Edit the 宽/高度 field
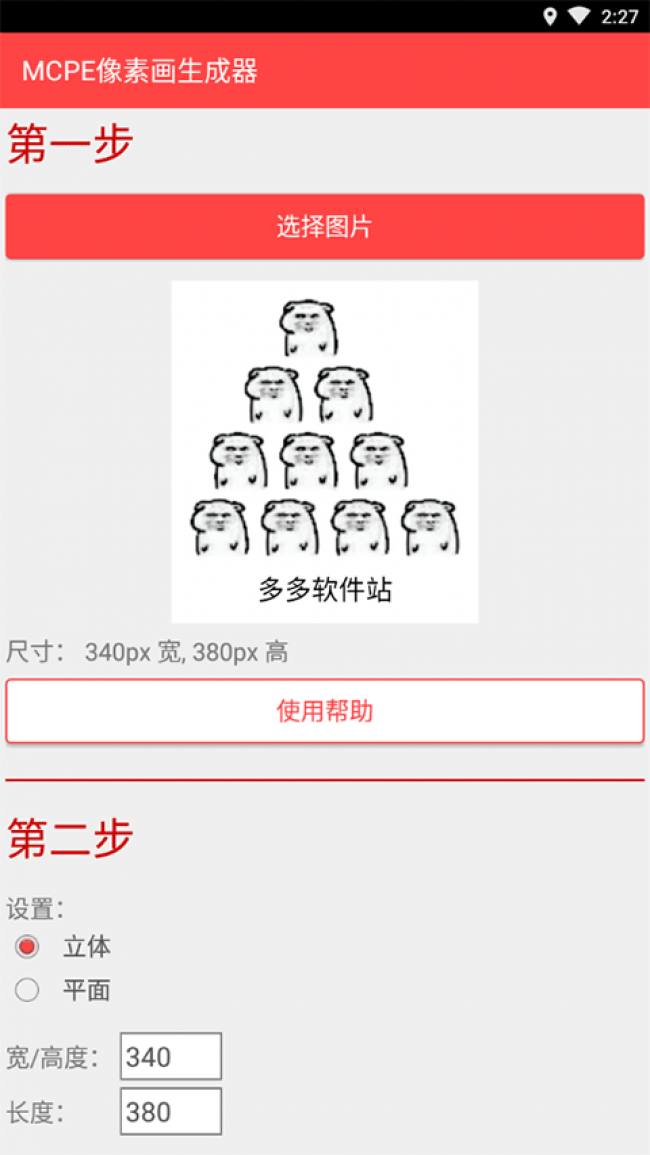The height and width of the screenshot is (1155, 650). (170, 1056)
